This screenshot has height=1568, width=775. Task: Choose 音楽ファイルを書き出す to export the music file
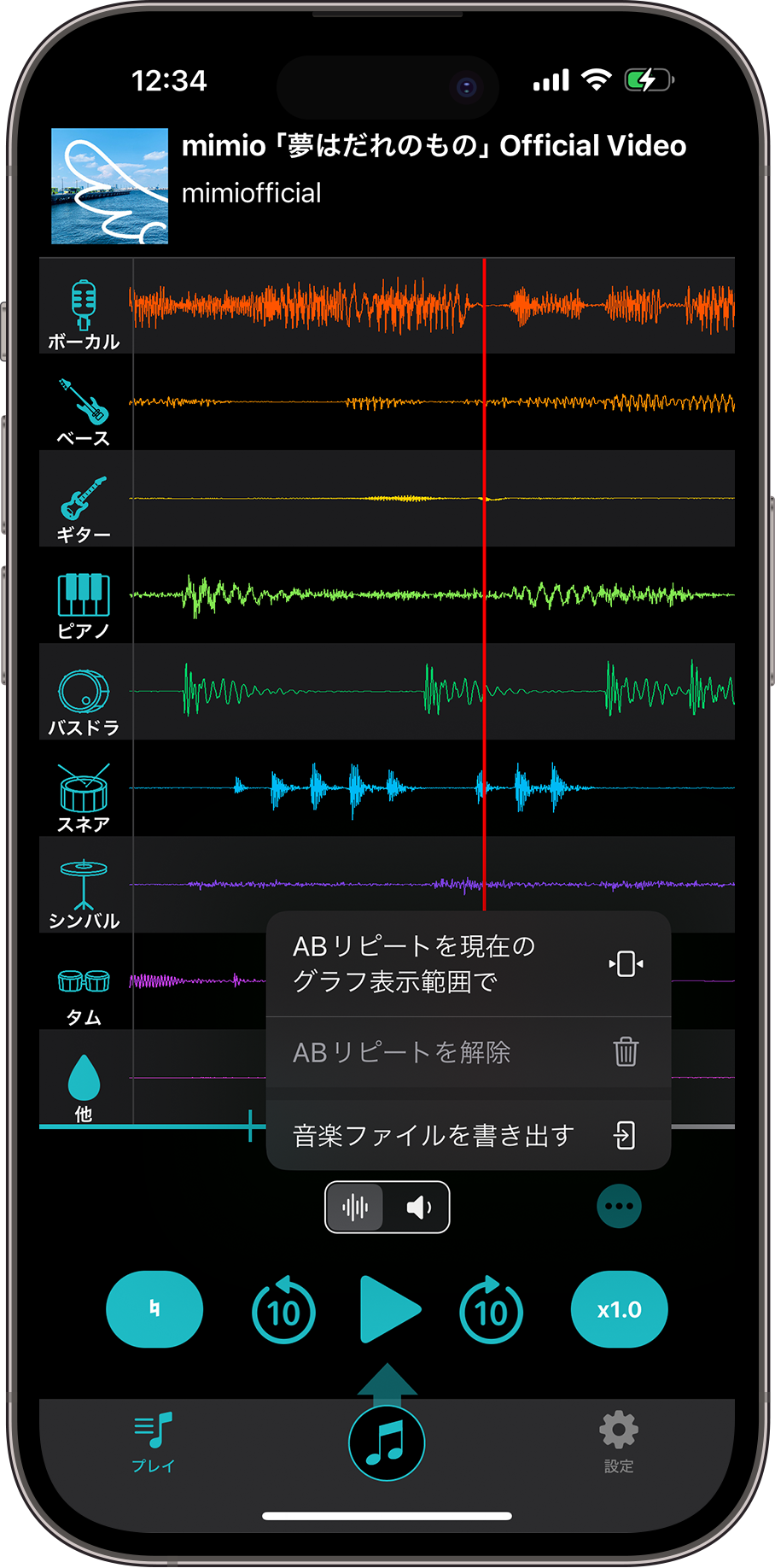click(x=468, y=1135)
